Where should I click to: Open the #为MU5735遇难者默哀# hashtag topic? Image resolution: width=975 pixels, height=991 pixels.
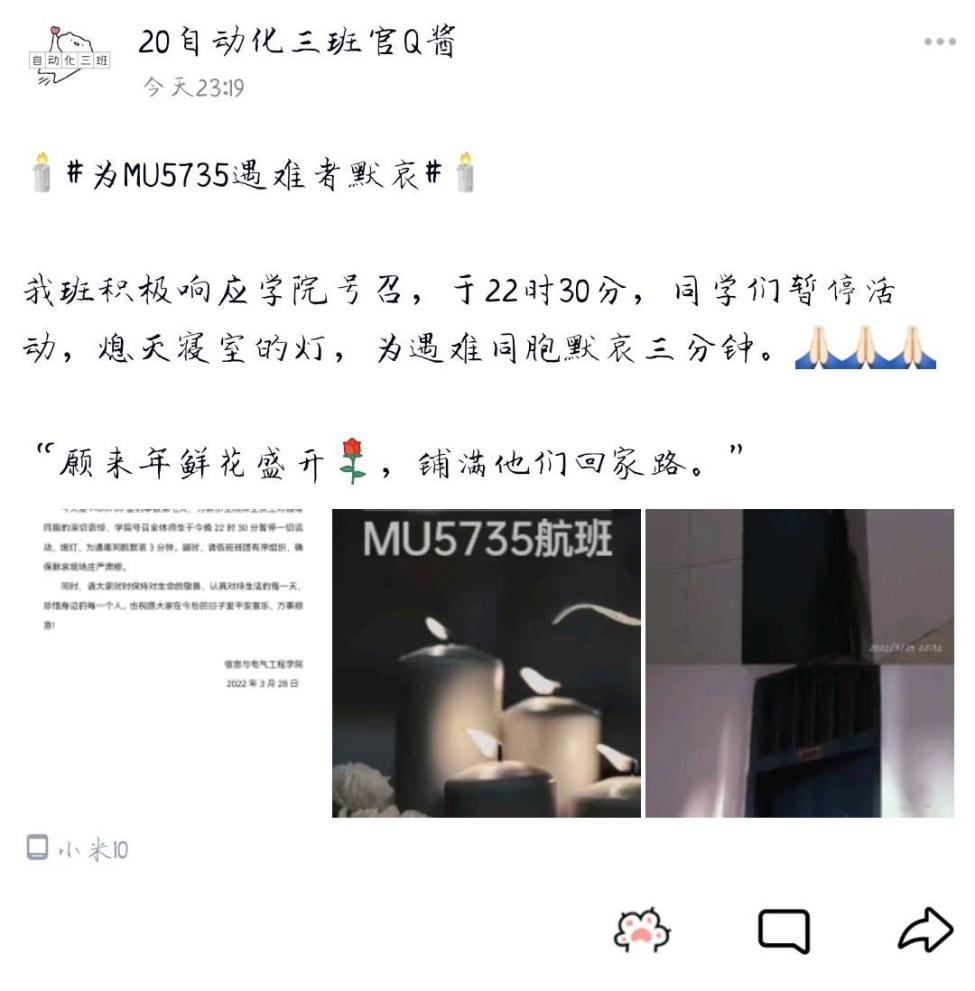tap(254, 174)
